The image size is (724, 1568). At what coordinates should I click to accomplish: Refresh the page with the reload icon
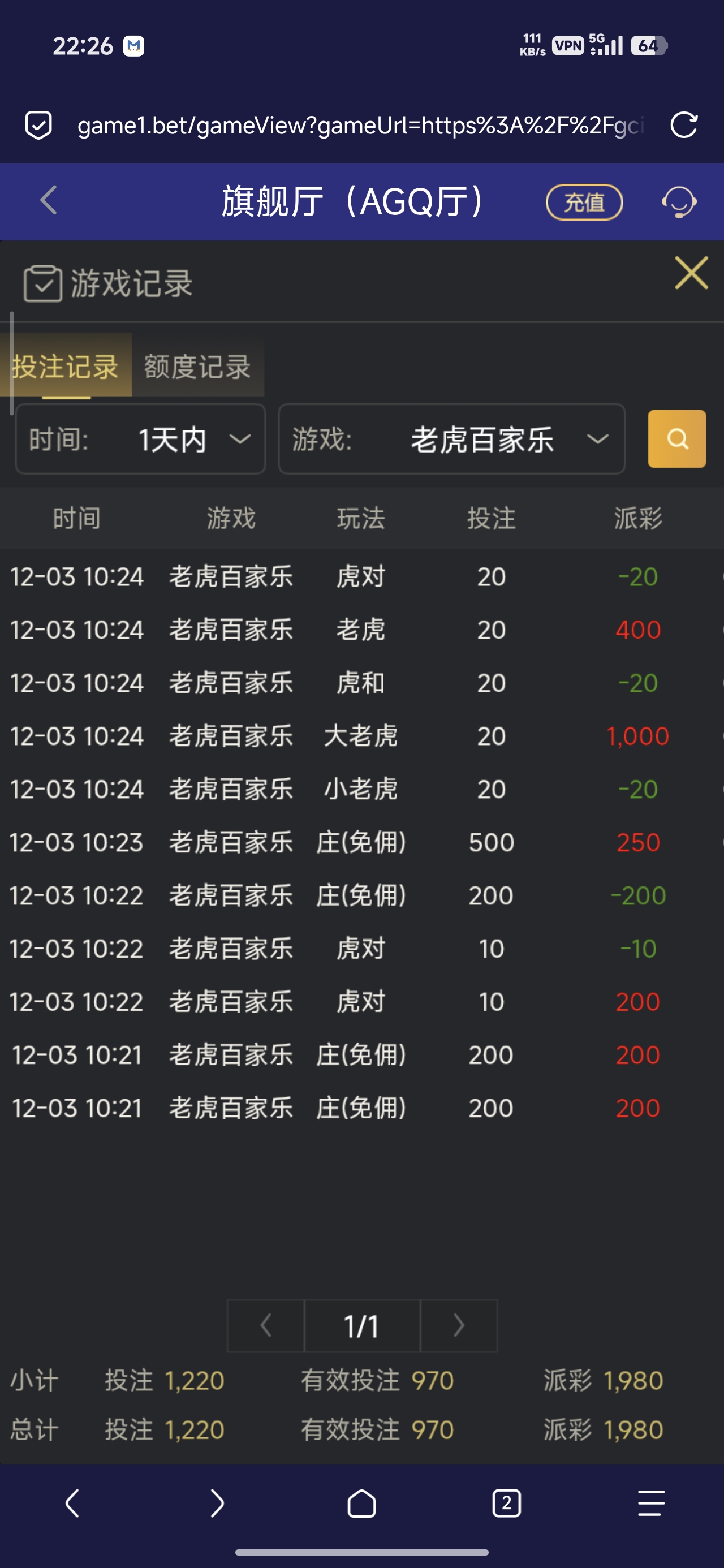click(x=684, y=126)
